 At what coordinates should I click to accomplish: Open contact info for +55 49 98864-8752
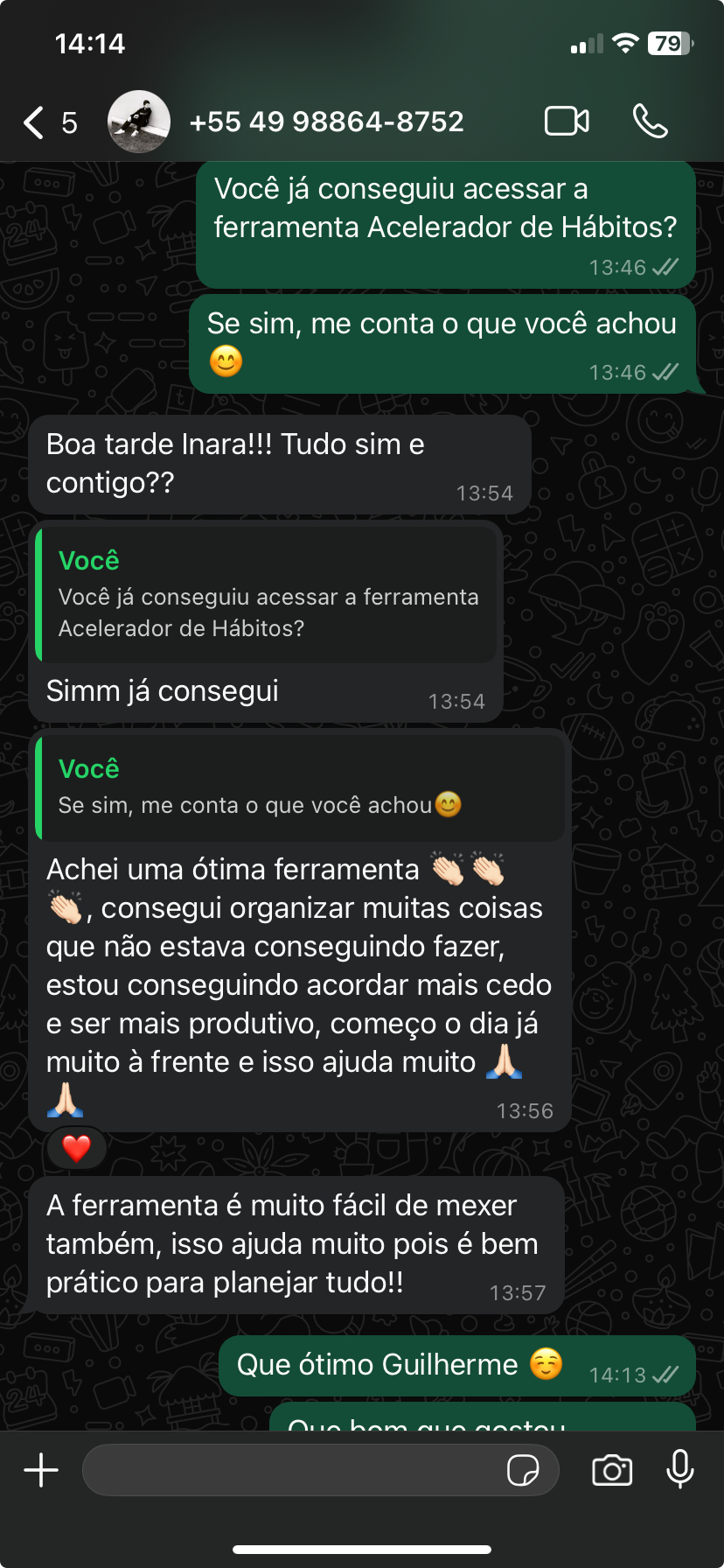[x=326, y=122]
